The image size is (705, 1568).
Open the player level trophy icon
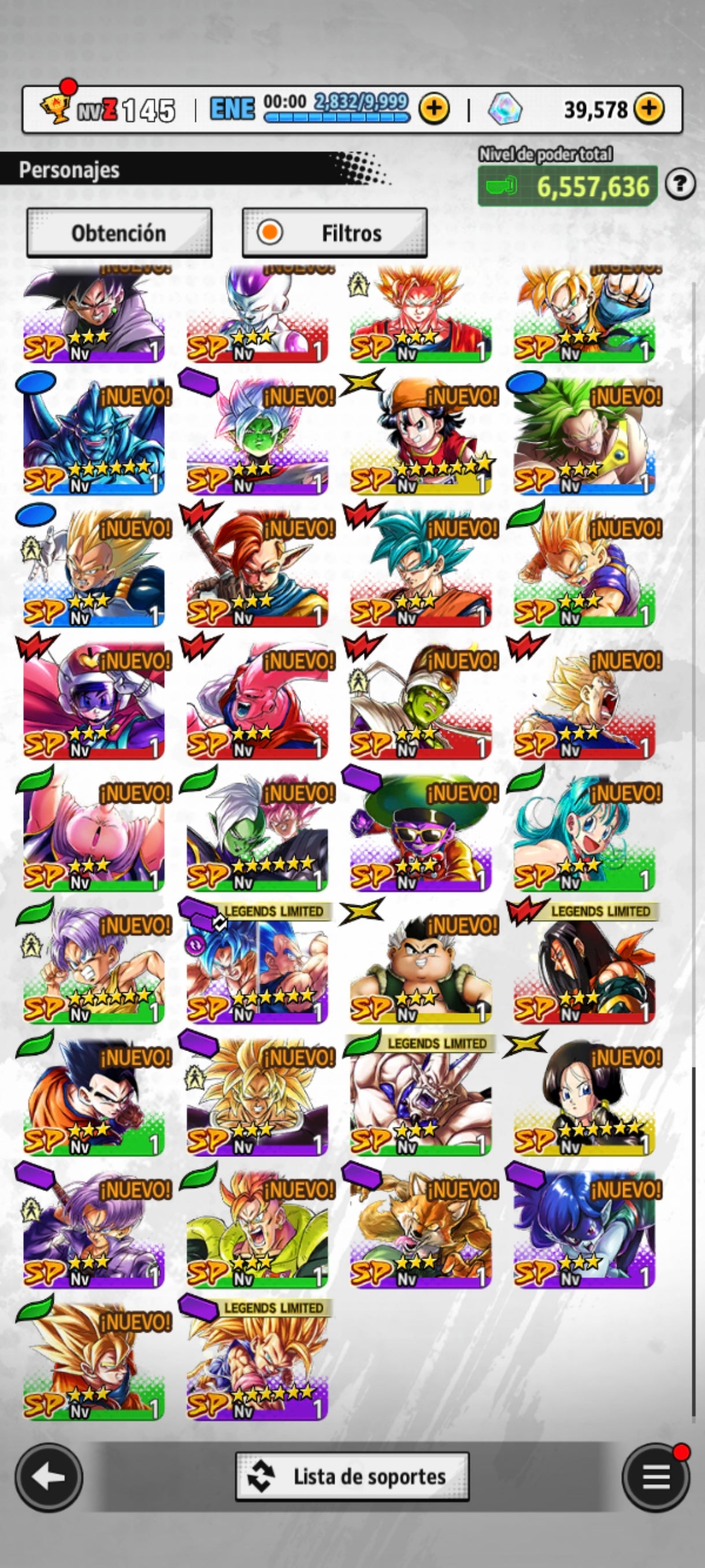56,108
